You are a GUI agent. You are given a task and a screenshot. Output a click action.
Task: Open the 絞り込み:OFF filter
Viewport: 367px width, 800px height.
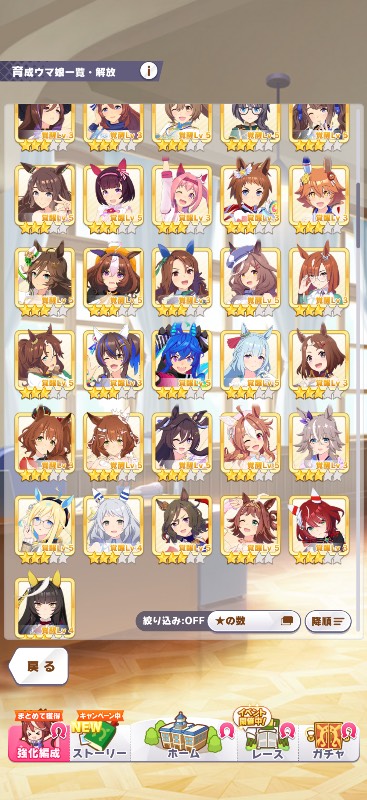[172, 621]
